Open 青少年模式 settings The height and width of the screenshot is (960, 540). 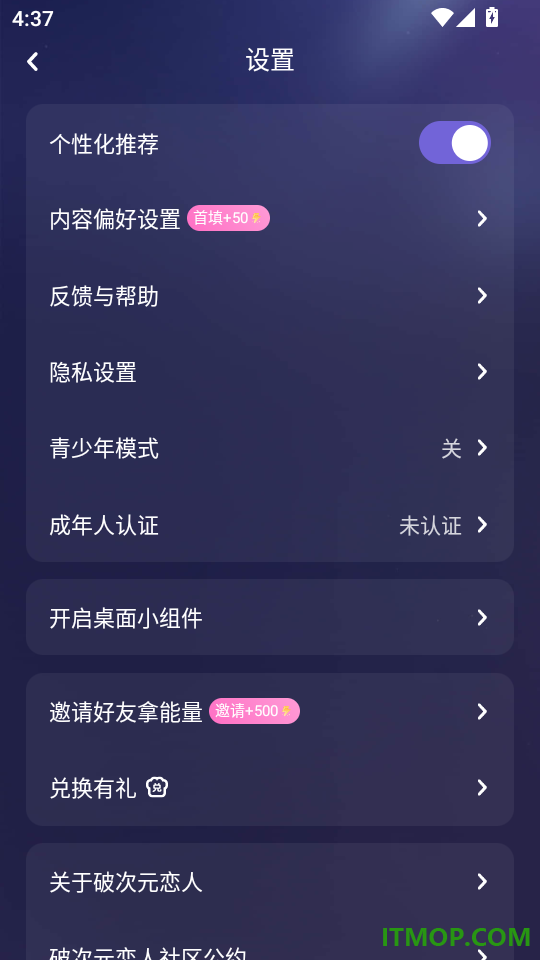point(269,448)
